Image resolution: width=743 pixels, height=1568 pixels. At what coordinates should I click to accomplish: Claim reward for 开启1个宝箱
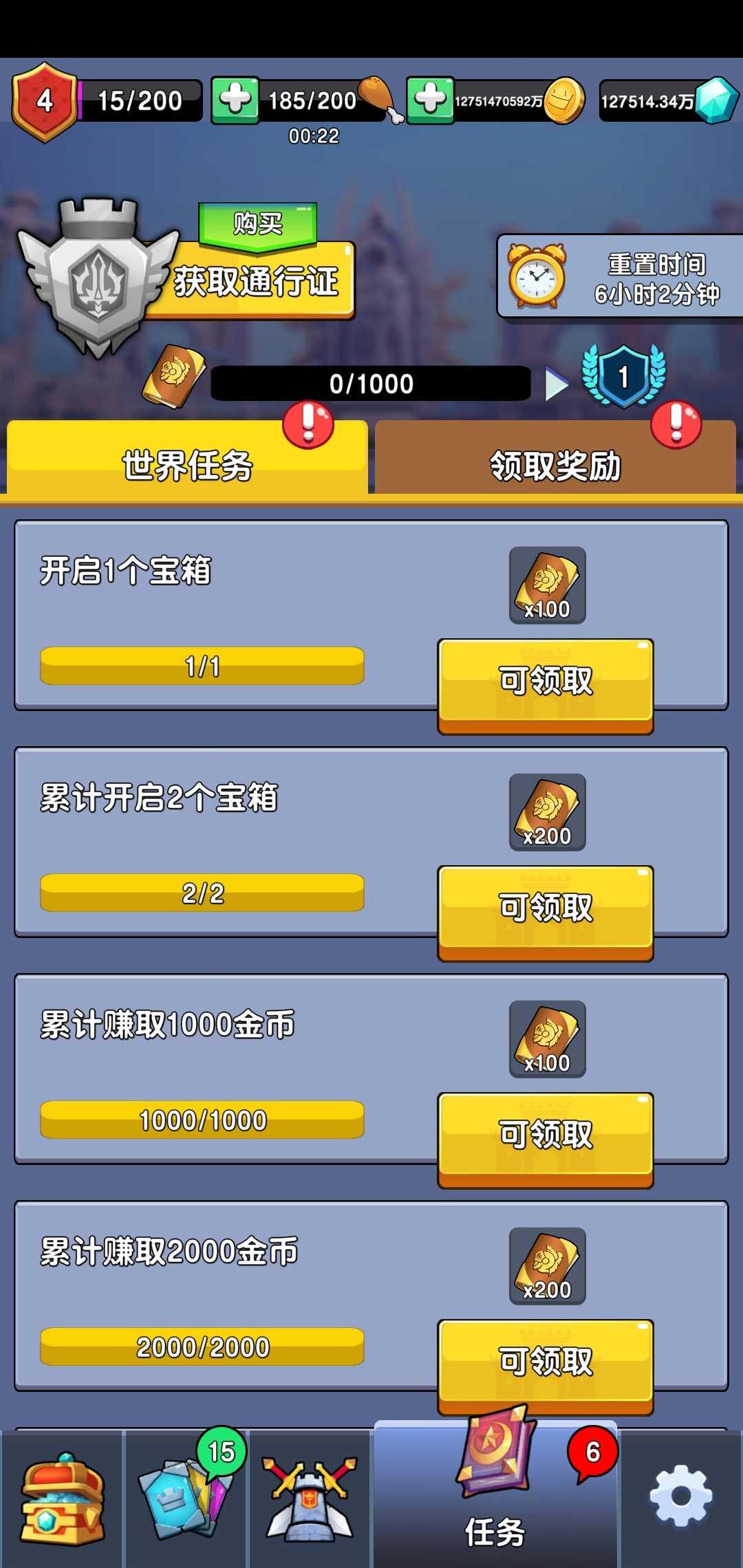(546, 682)
